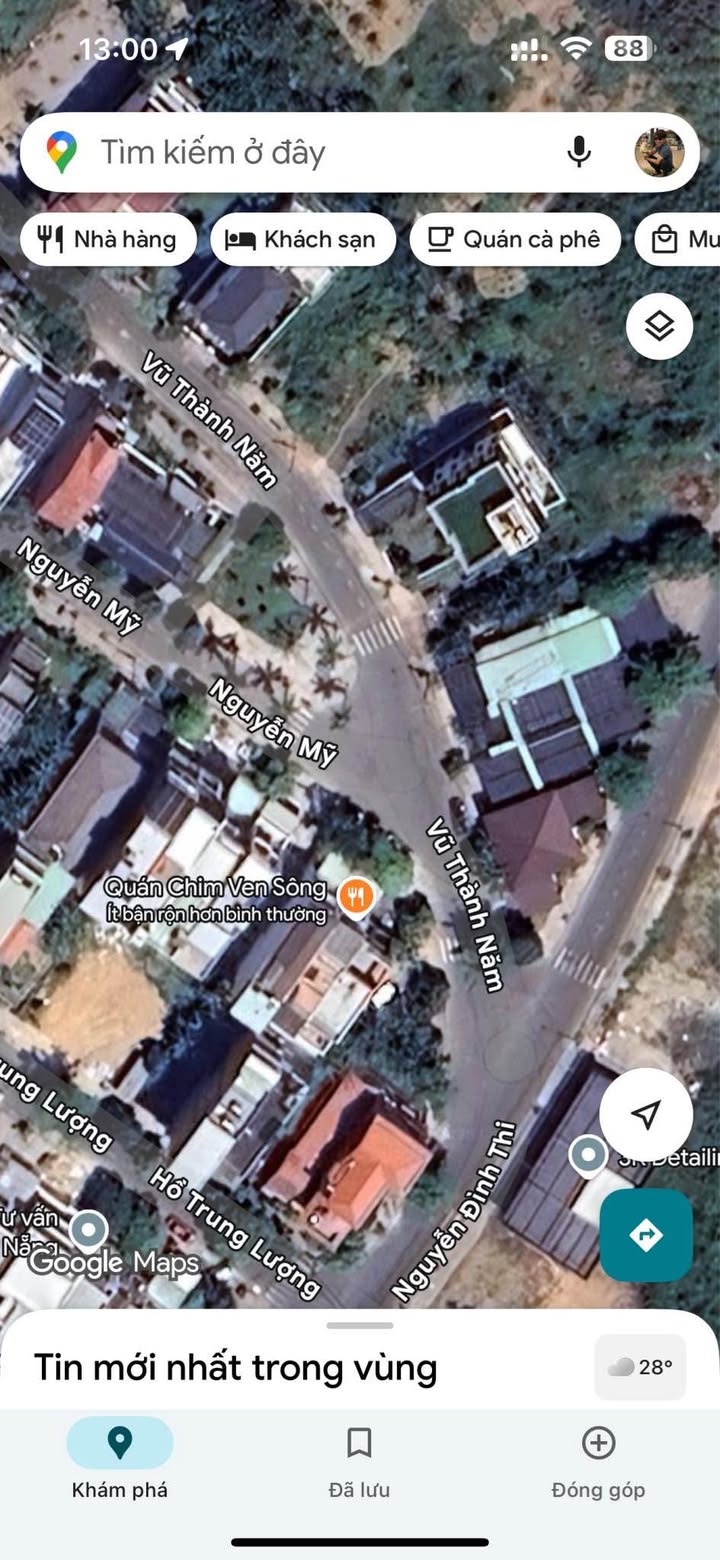This screenshot has height=1560, width=720.
Task: Start voice search with the microphone
Action: point(578,153)
